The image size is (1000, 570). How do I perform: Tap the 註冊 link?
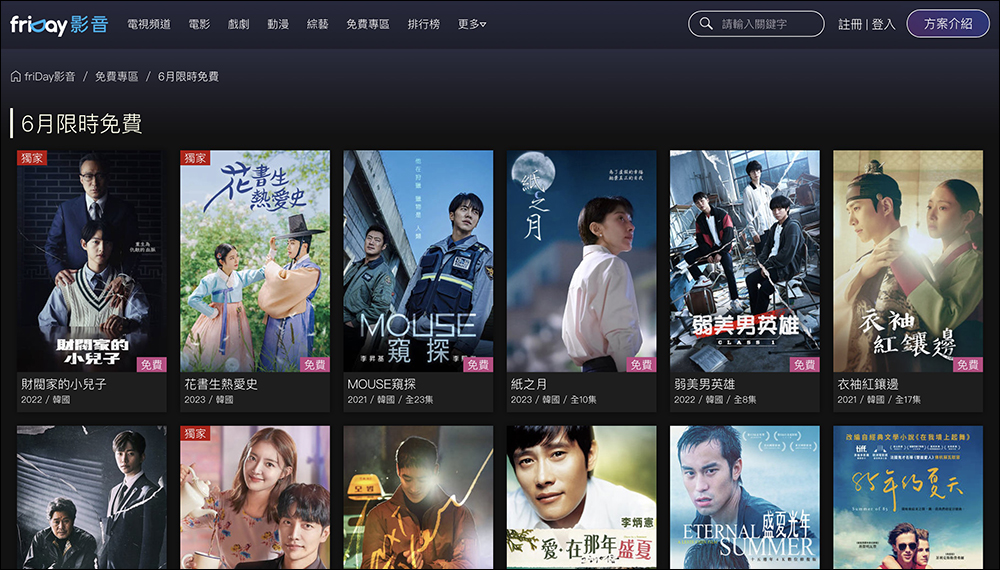coord(849,24)
